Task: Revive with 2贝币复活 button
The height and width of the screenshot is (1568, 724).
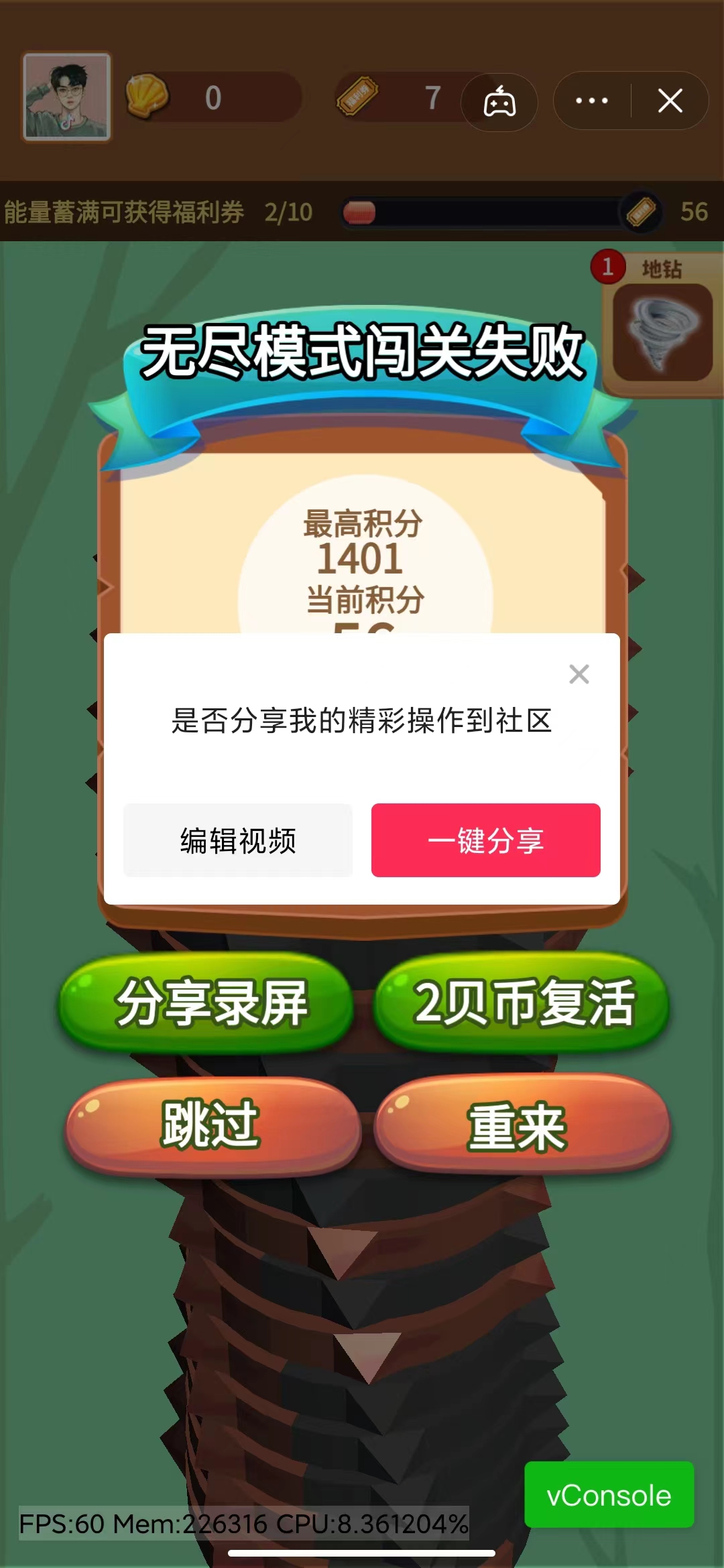Action: click(522, 1002)
